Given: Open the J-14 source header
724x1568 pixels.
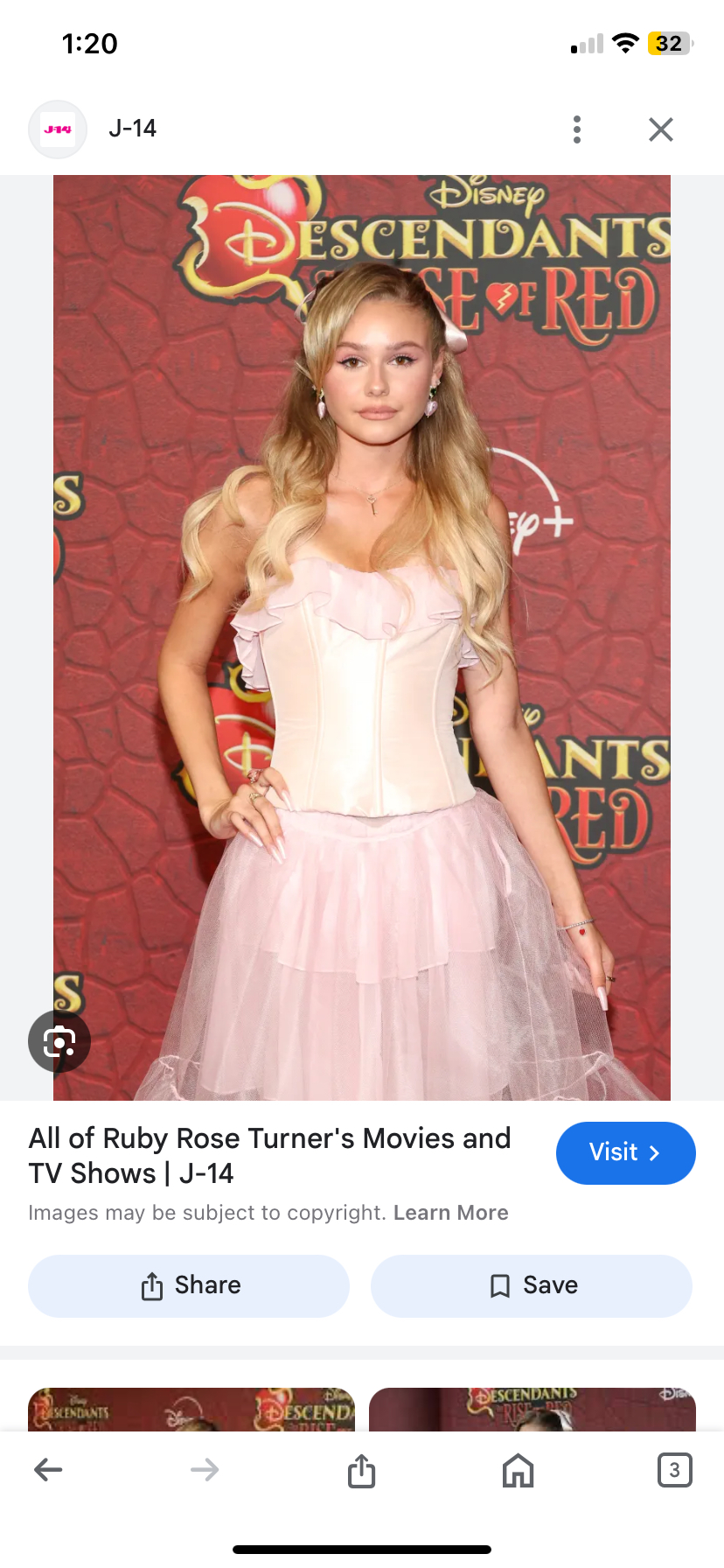Looking at the screenshot, I should pyautogui.click(x=131, y=129).
